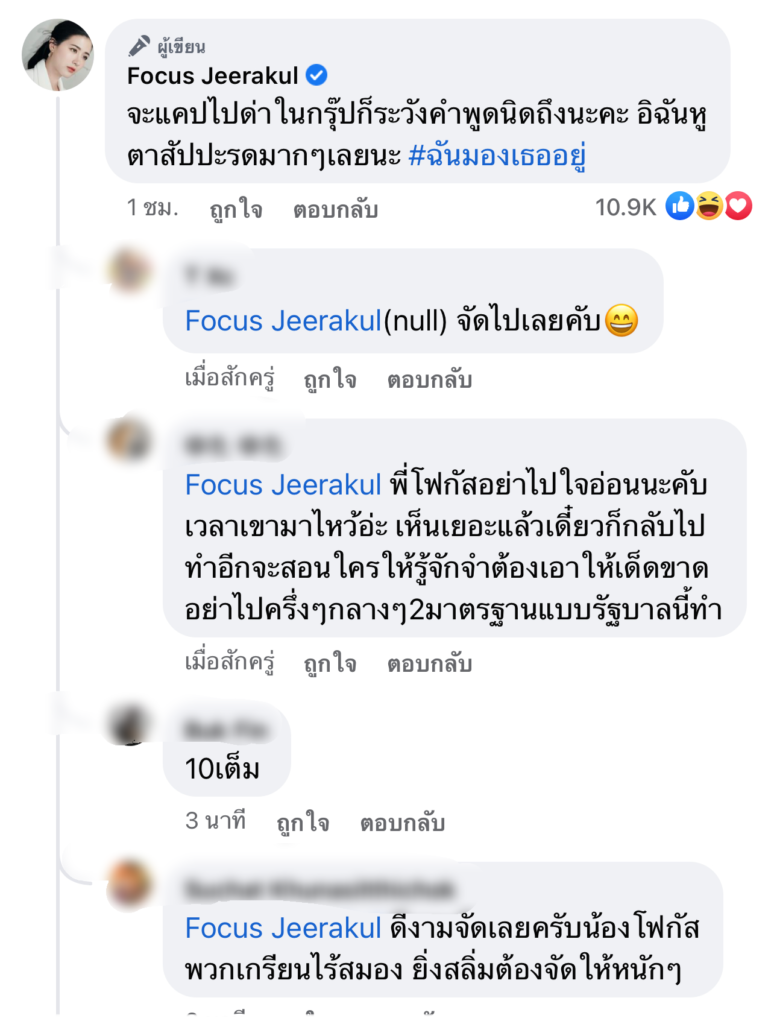The image size is (774, 1024).
Task: Open the #ฉันมองเธออยู่ hashtag
Action: point(497,159)
